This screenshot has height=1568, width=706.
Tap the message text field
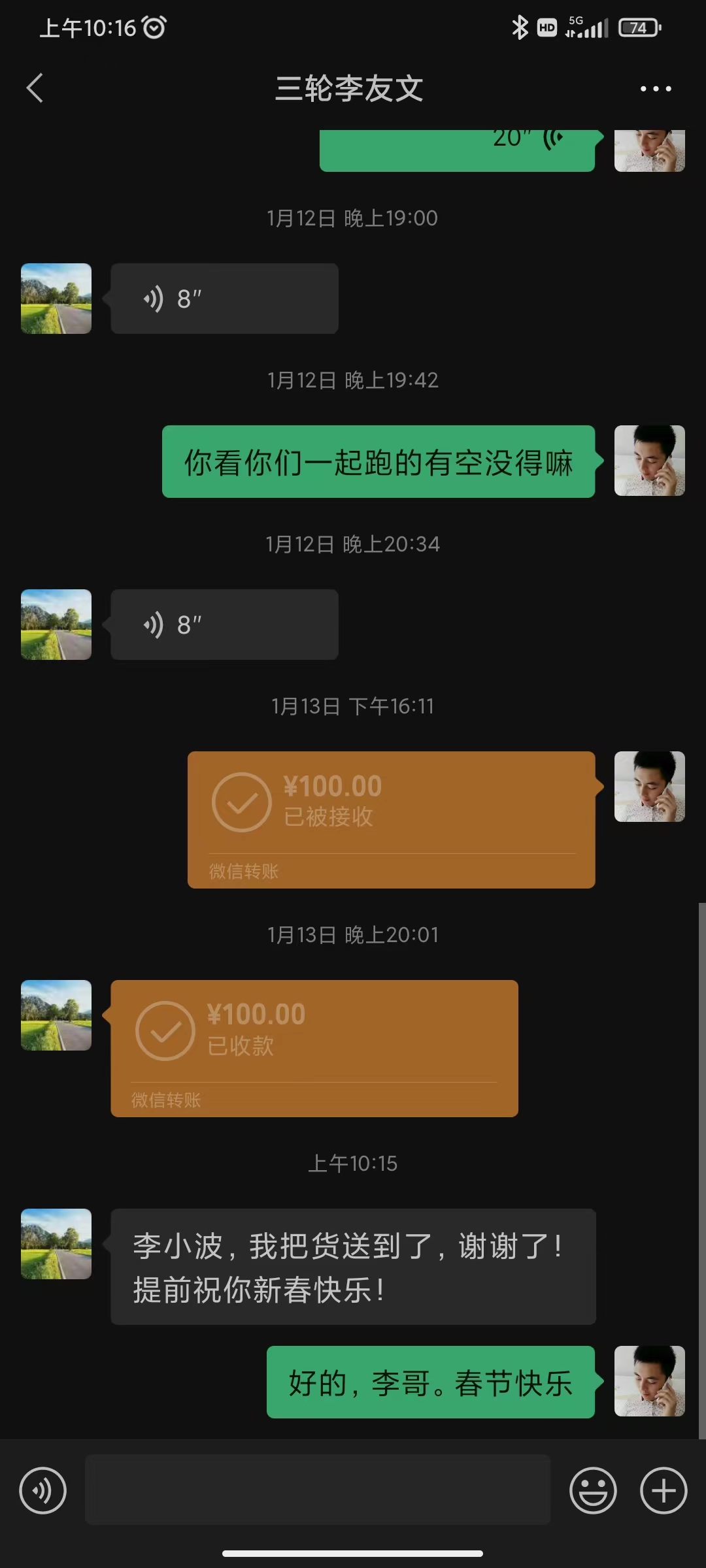point(318,1490)
